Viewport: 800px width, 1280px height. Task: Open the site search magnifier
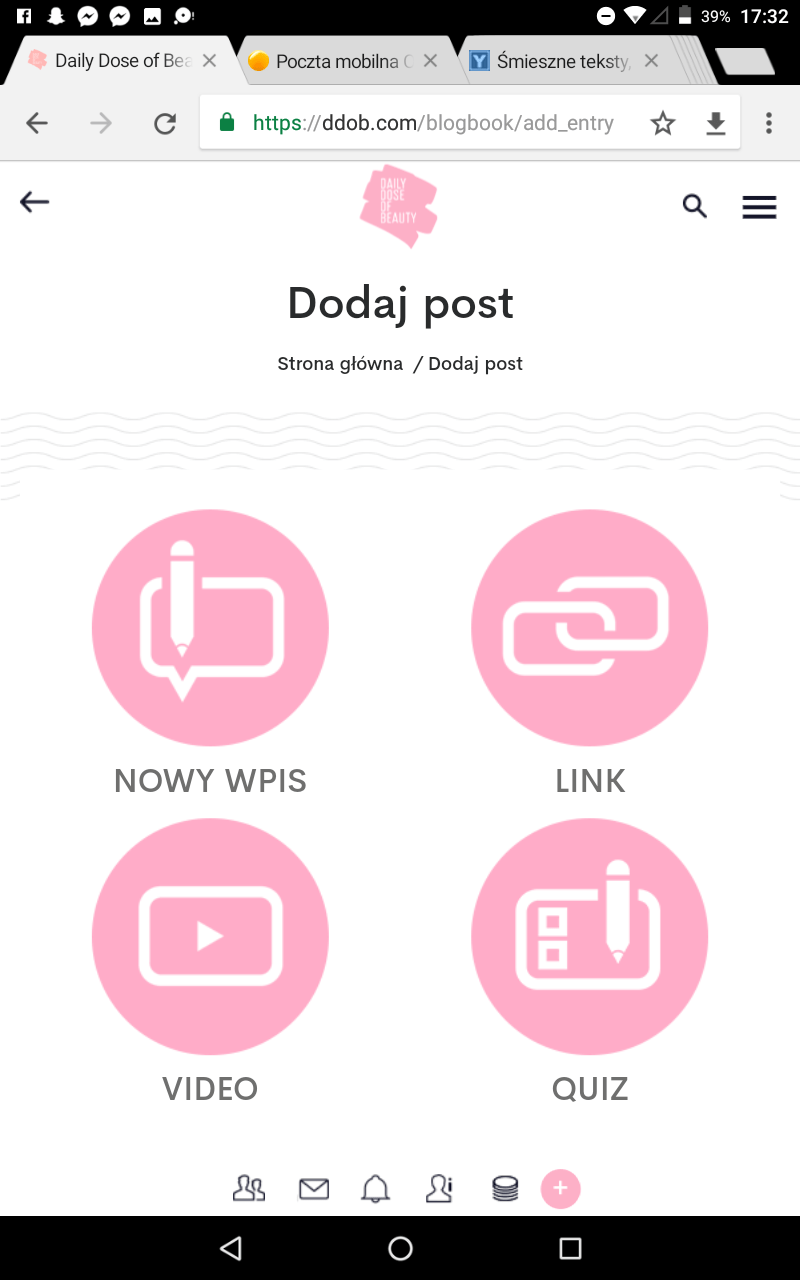click(x=695, y=206)
